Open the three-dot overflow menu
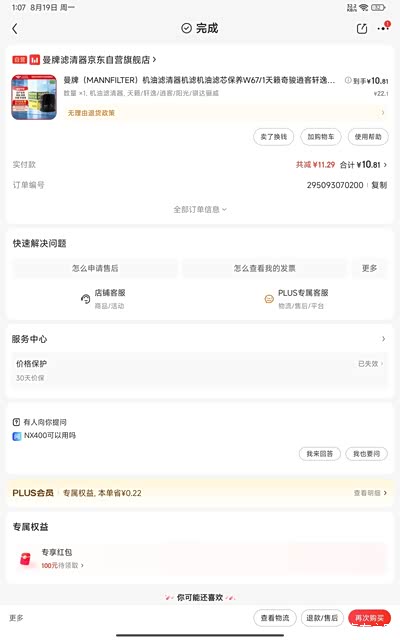The width and height of the screenshot is (400, 640). pos(383,28)
